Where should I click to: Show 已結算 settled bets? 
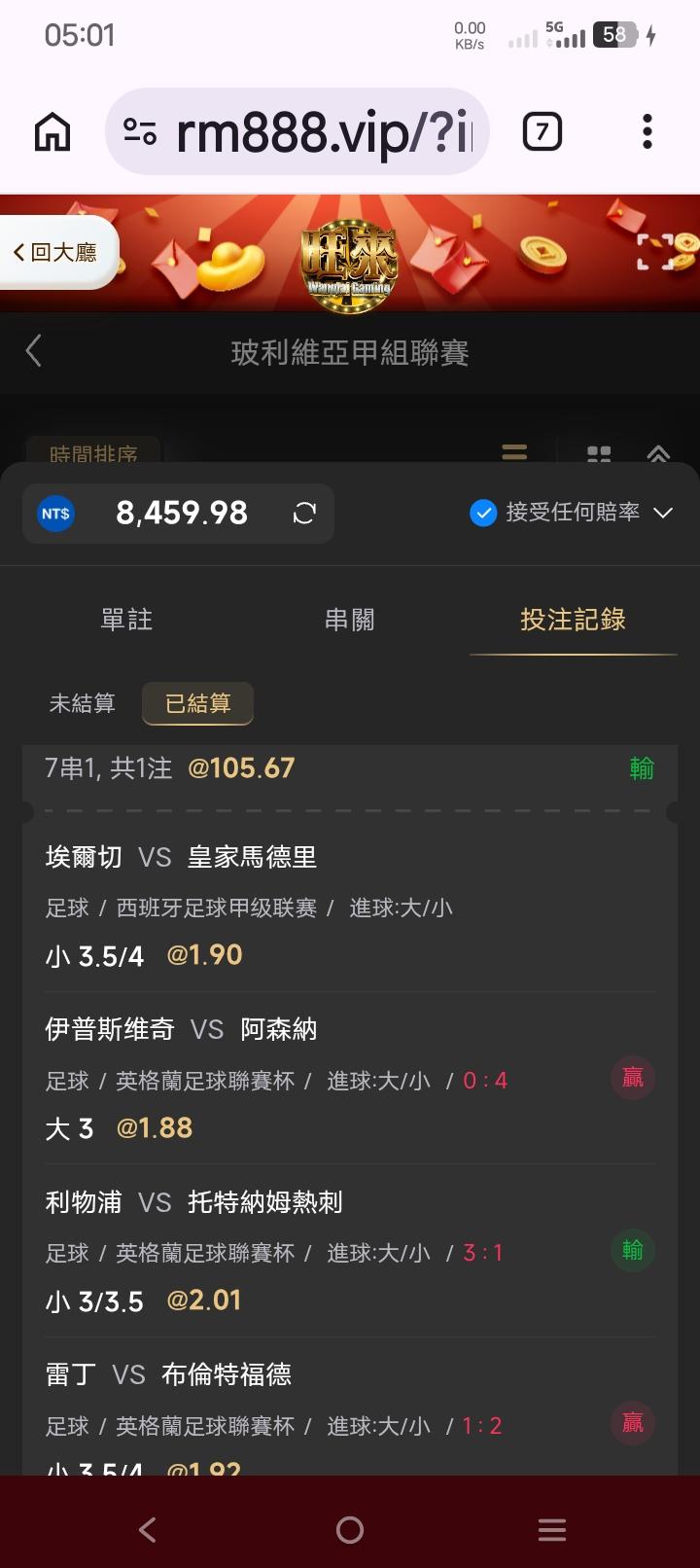coord(198,703)
